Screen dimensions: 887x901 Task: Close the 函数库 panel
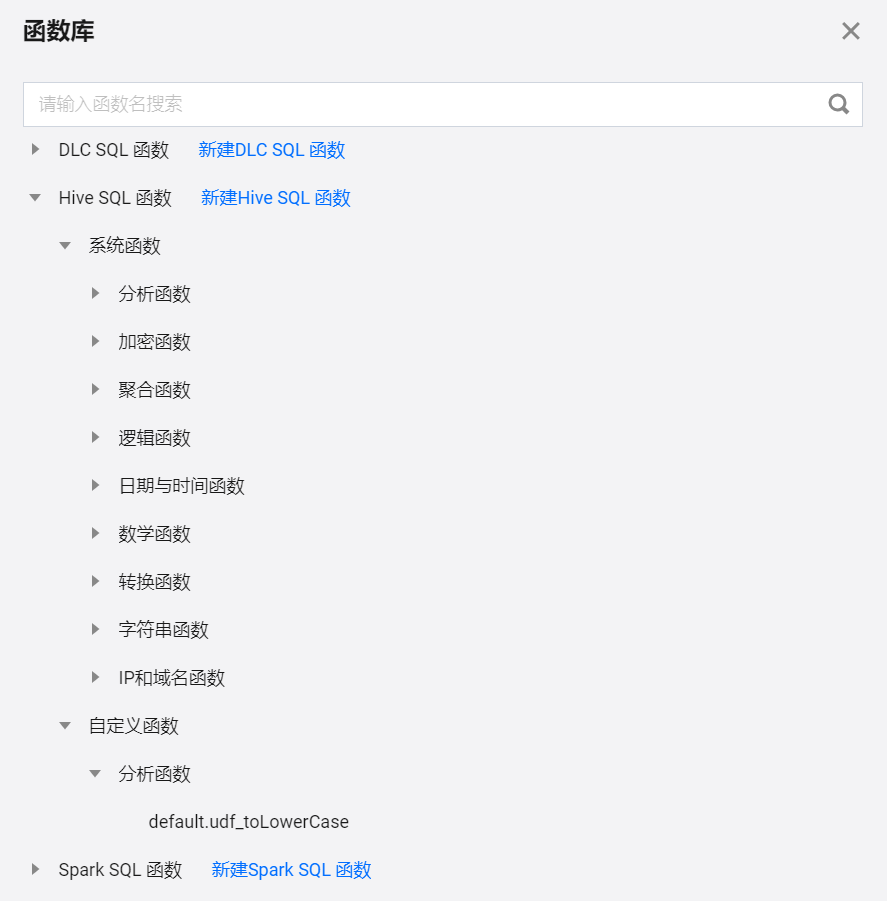[851, 31]
